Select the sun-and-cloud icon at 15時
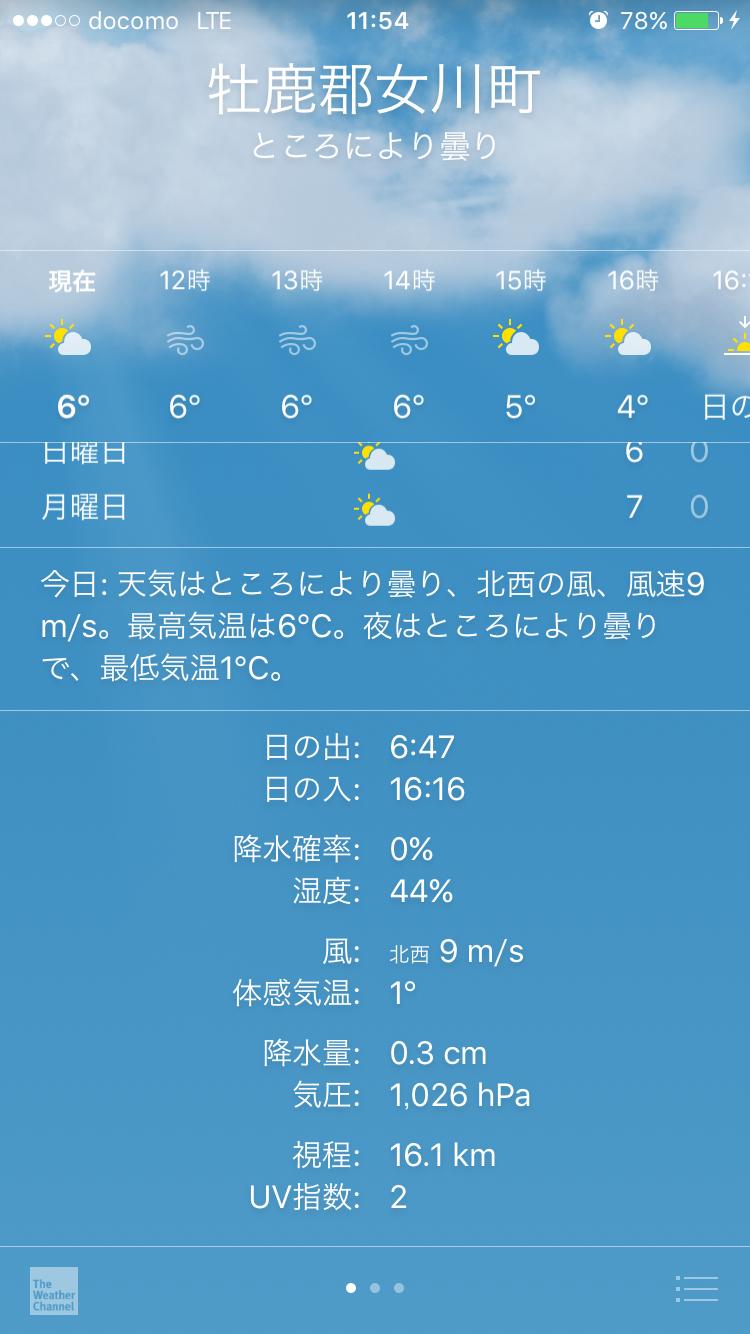This screenshot has height=1334, width=750. [x=517, y=340]
